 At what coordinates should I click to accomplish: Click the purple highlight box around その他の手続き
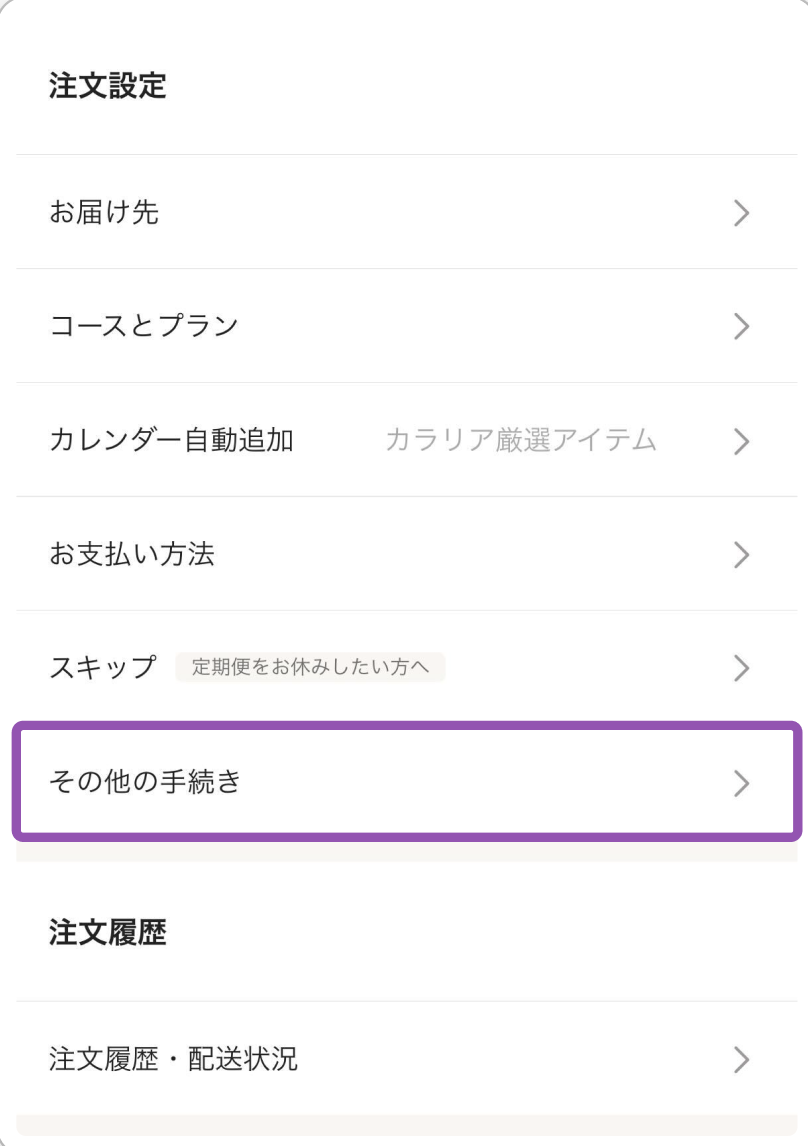tap(404, 783)
